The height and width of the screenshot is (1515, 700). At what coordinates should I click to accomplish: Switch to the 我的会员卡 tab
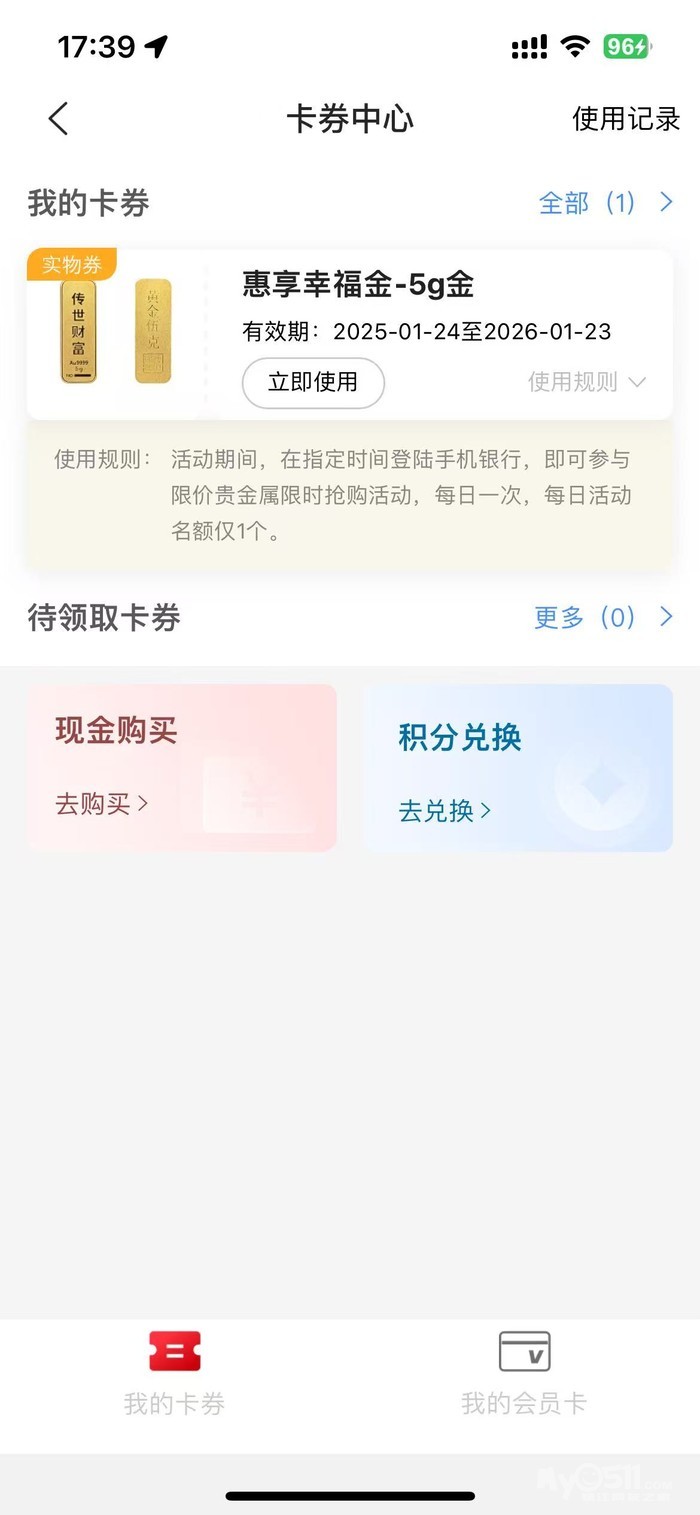coord(524,1373)
